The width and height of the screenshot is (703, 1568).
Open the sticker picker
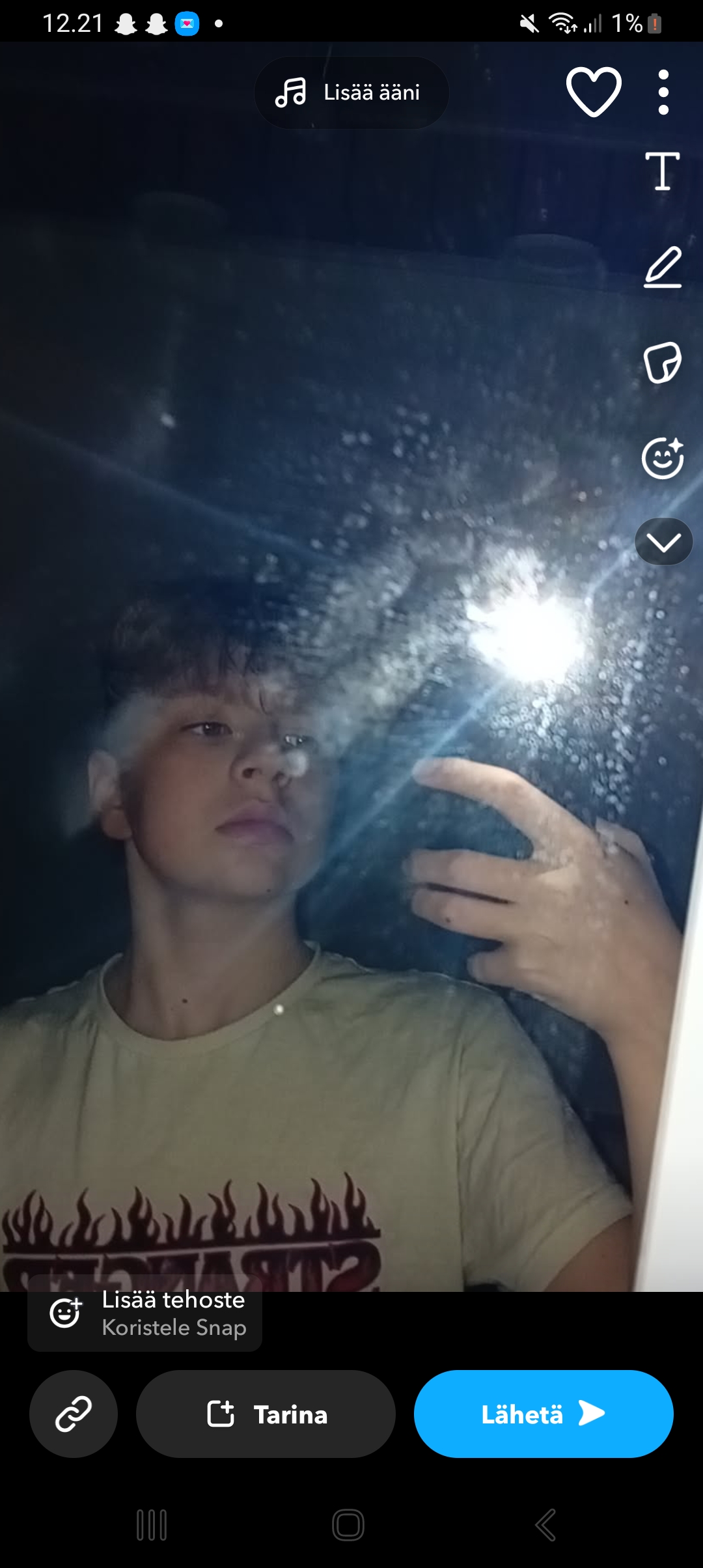pyautogui.click(x=663, y=362)
